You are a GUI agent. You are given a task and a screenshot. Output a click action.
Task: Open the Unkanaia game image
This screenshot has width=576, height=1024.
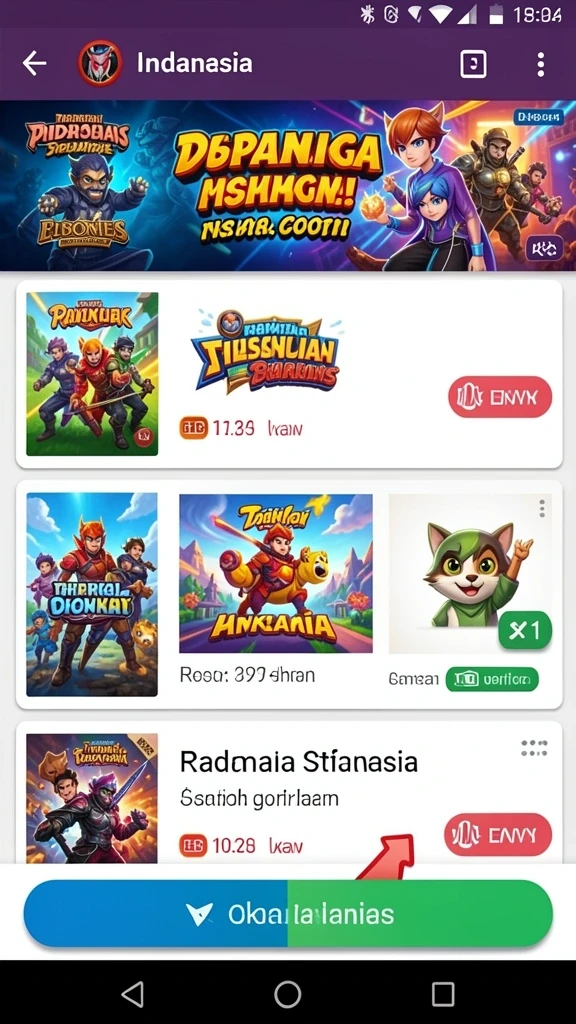(276, 573)
